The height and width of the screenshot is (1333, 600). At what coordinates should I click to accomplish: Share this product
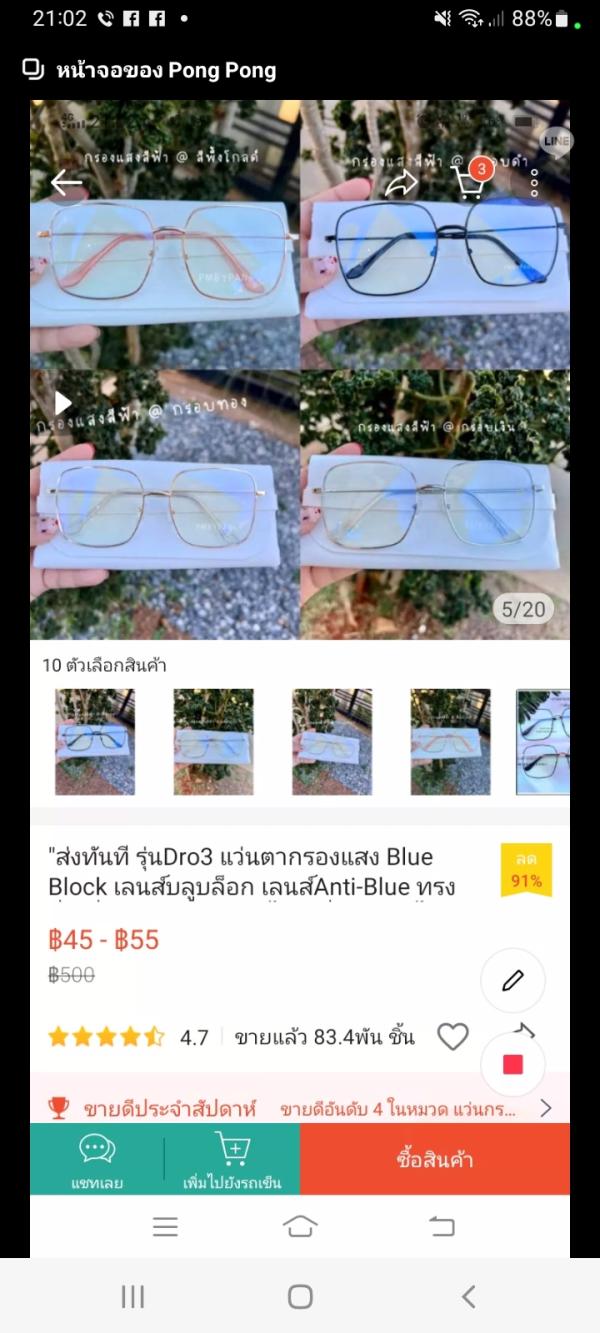coord(401,183)
